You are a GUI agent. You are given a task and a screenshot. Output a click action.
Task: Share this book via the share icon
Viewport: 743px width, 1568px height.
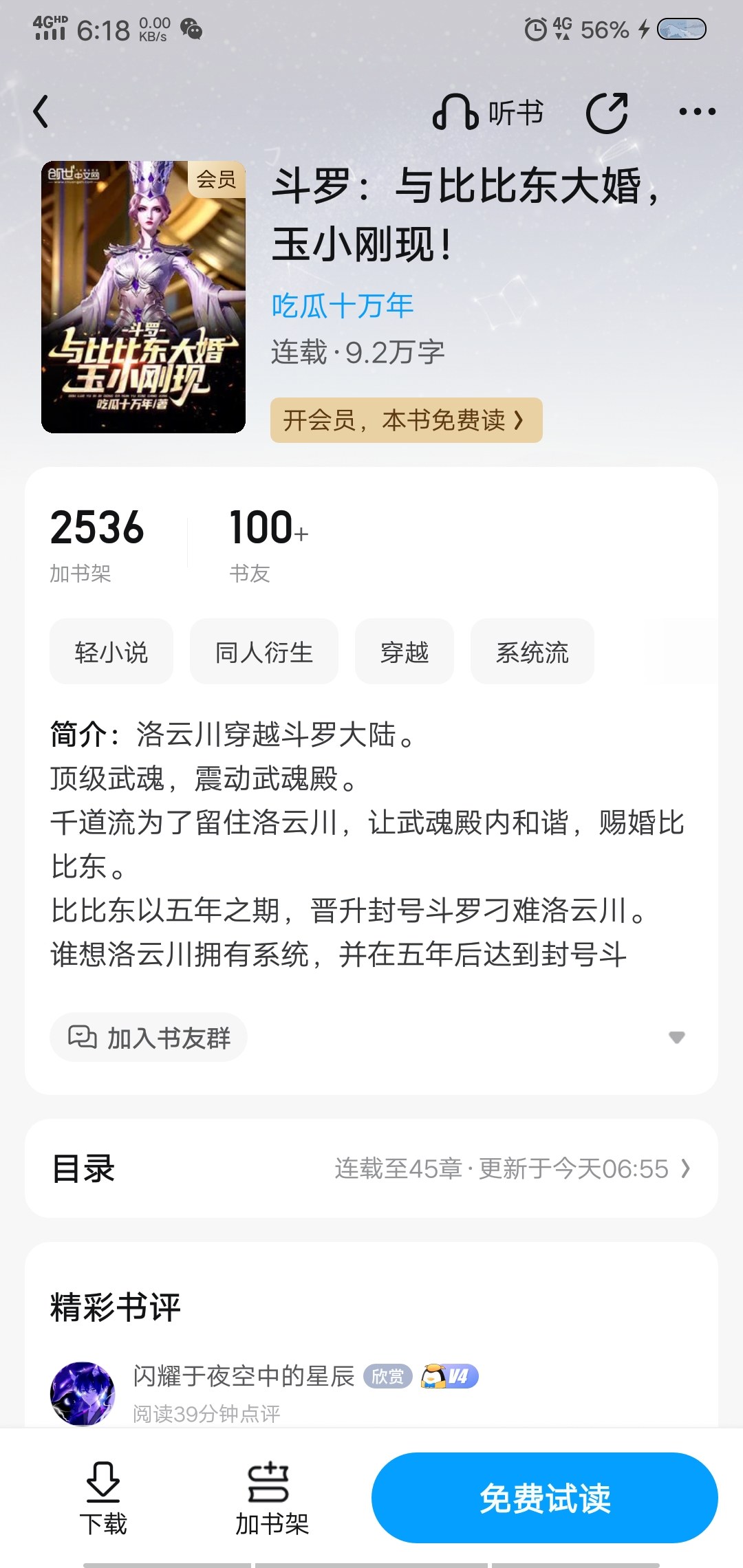coord(607,113)
